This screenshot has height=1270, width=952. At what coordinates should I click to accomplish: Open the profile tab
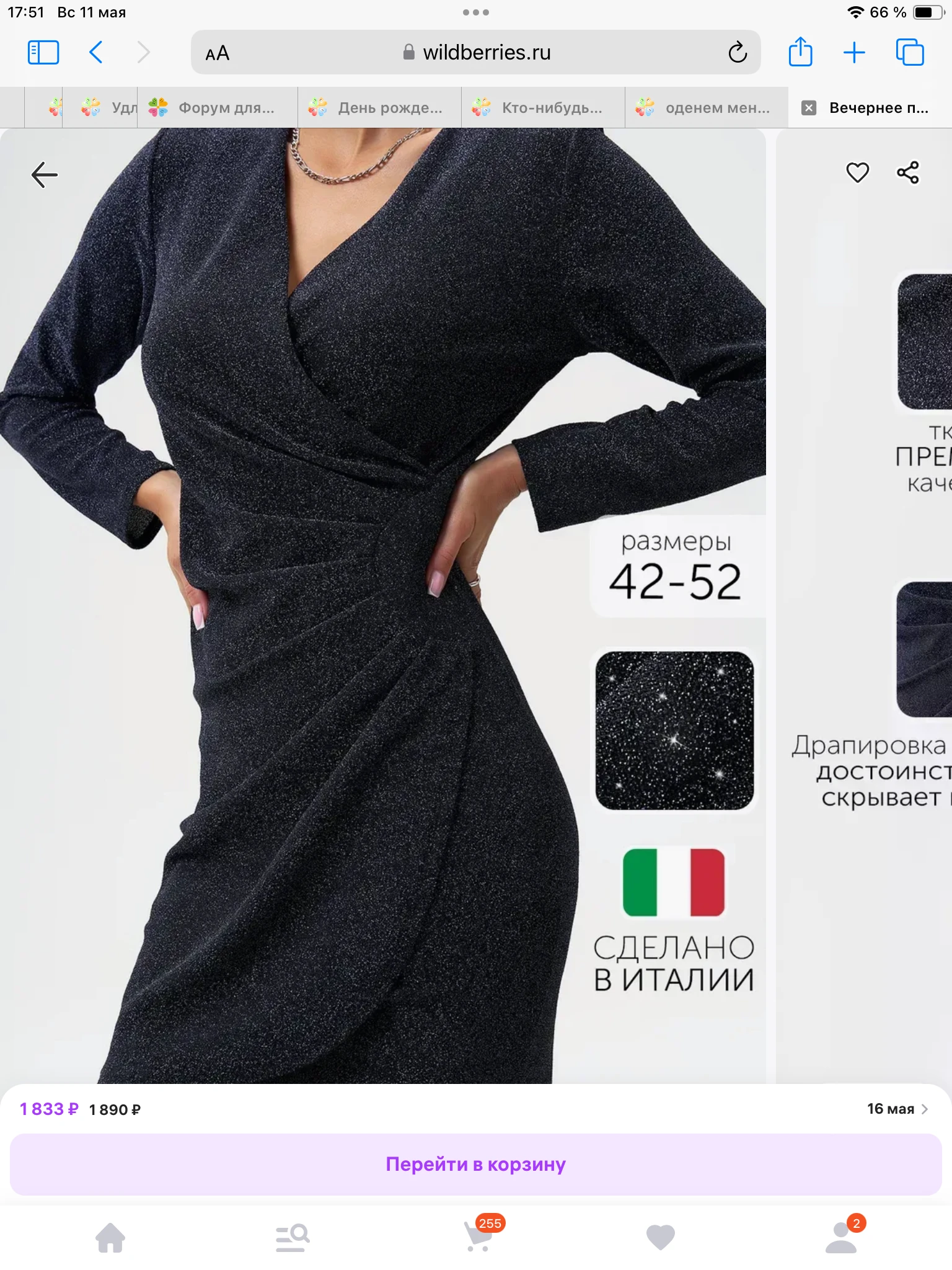pos(841,1237)
